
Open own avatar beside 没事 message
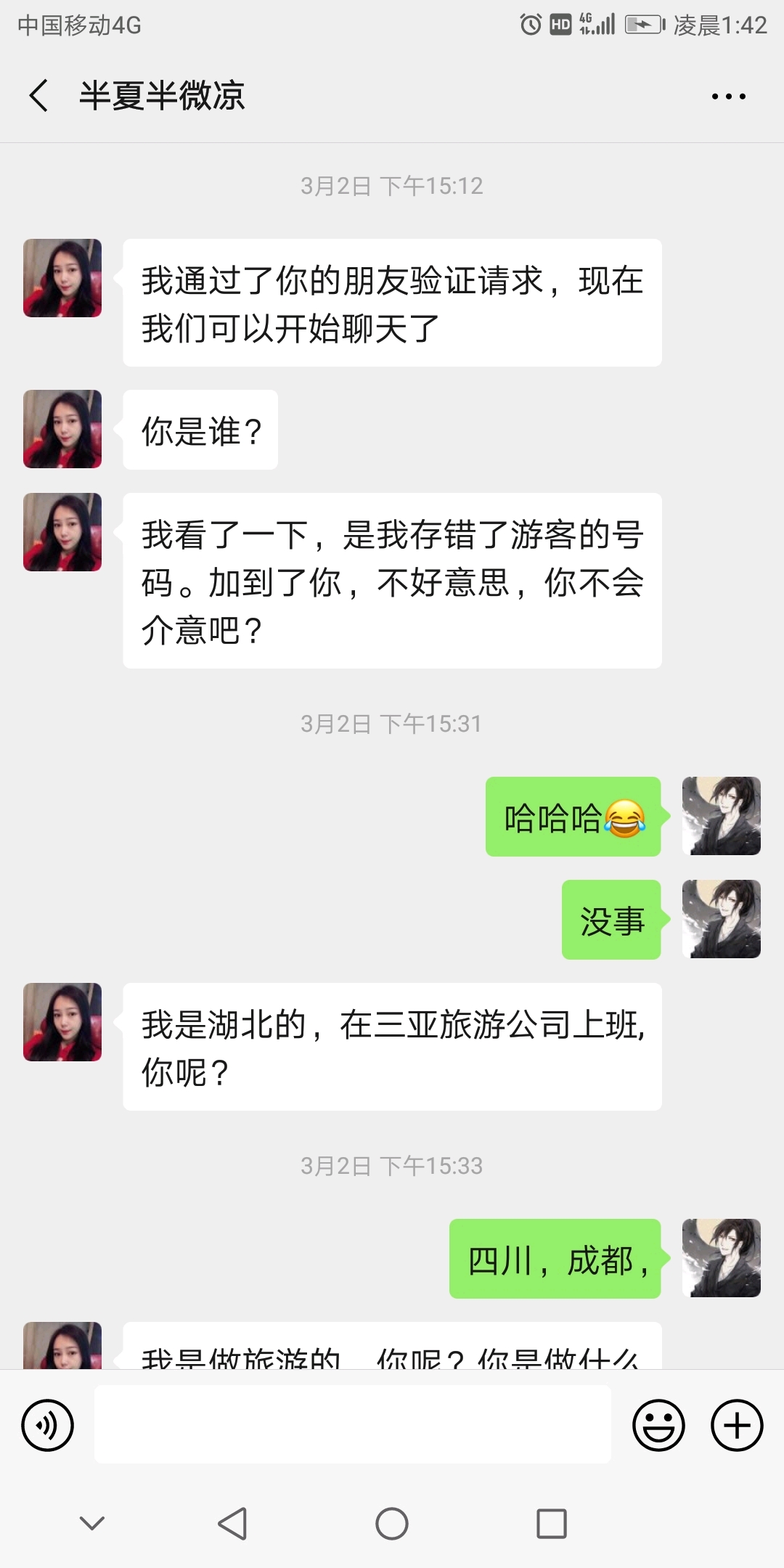pyautogui.click(x=721, y=919)
